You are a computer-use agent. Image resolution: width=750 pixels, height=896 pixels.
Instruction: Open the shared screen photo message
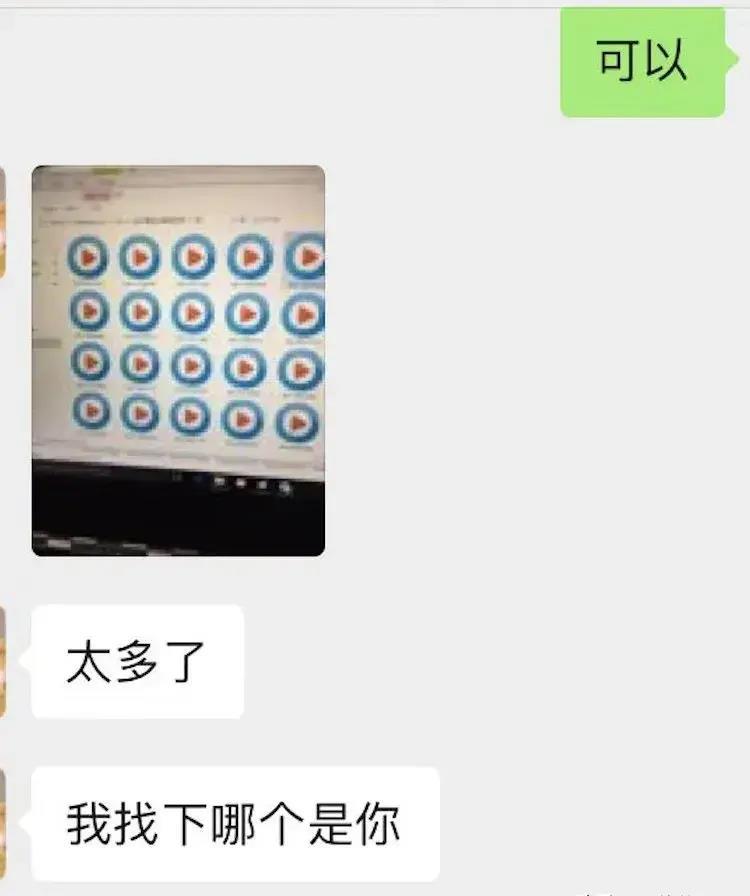180,360
